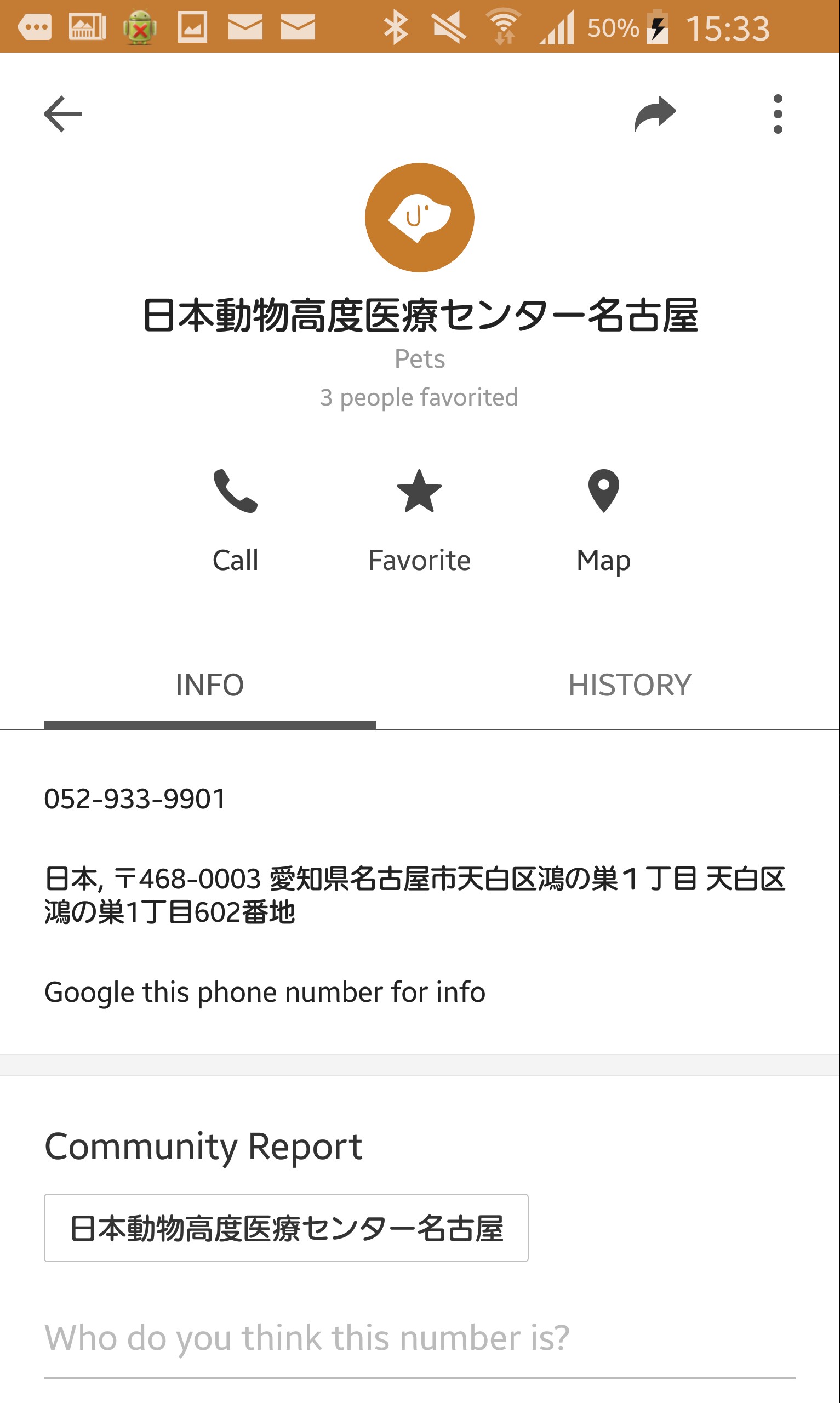Focus the "Who do you think" field

pos(419,1338)
